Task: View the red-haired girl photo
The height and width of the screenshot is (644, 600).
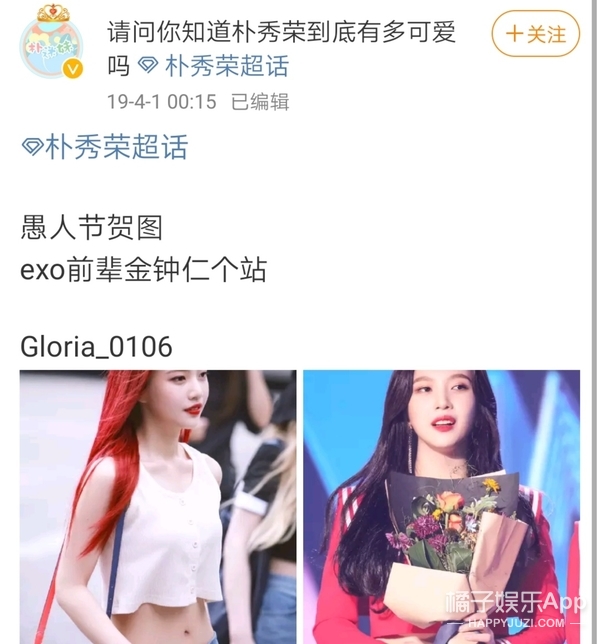Action: (x=158, y=506)
